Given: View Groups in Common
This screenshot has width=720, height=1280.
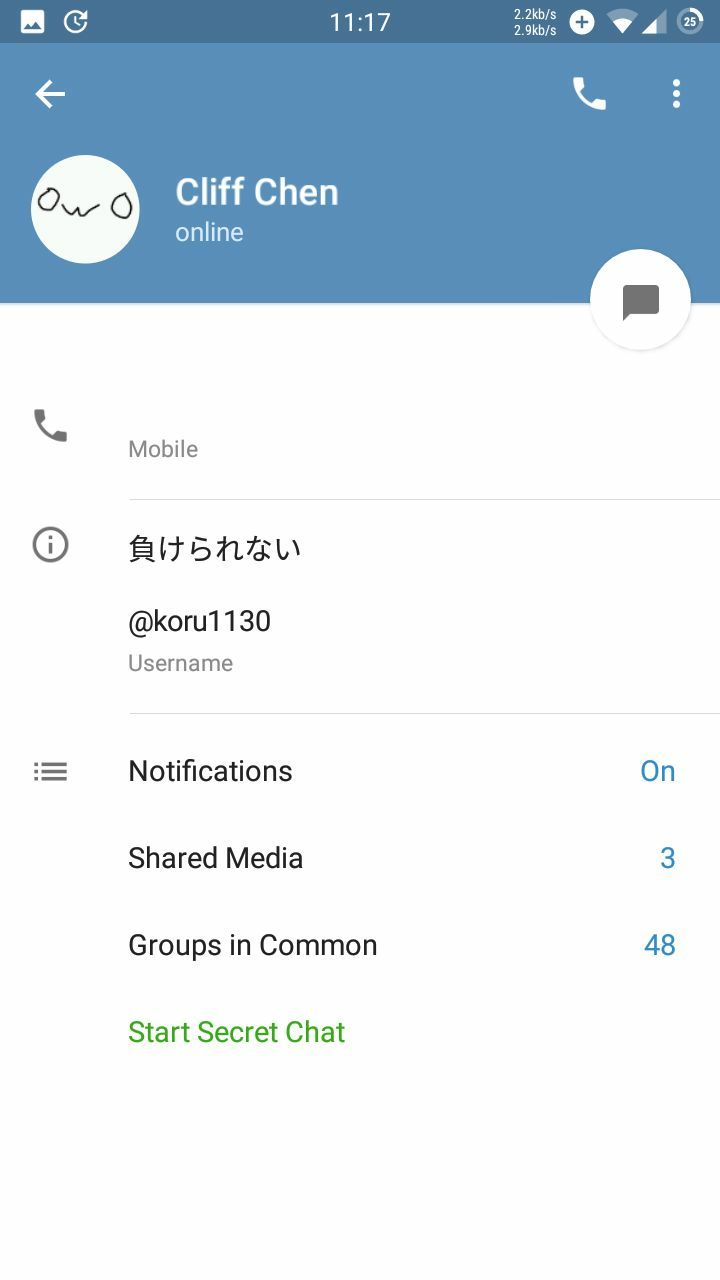Looking at the screenshot, I should (360, 945).
